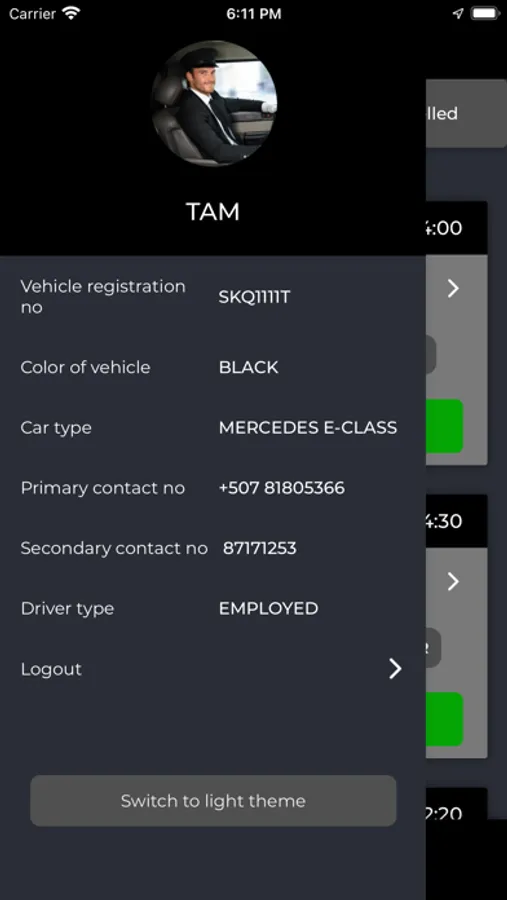Tap the Logout row
Viewport: 507px width, 900px height.
(212, 669)
